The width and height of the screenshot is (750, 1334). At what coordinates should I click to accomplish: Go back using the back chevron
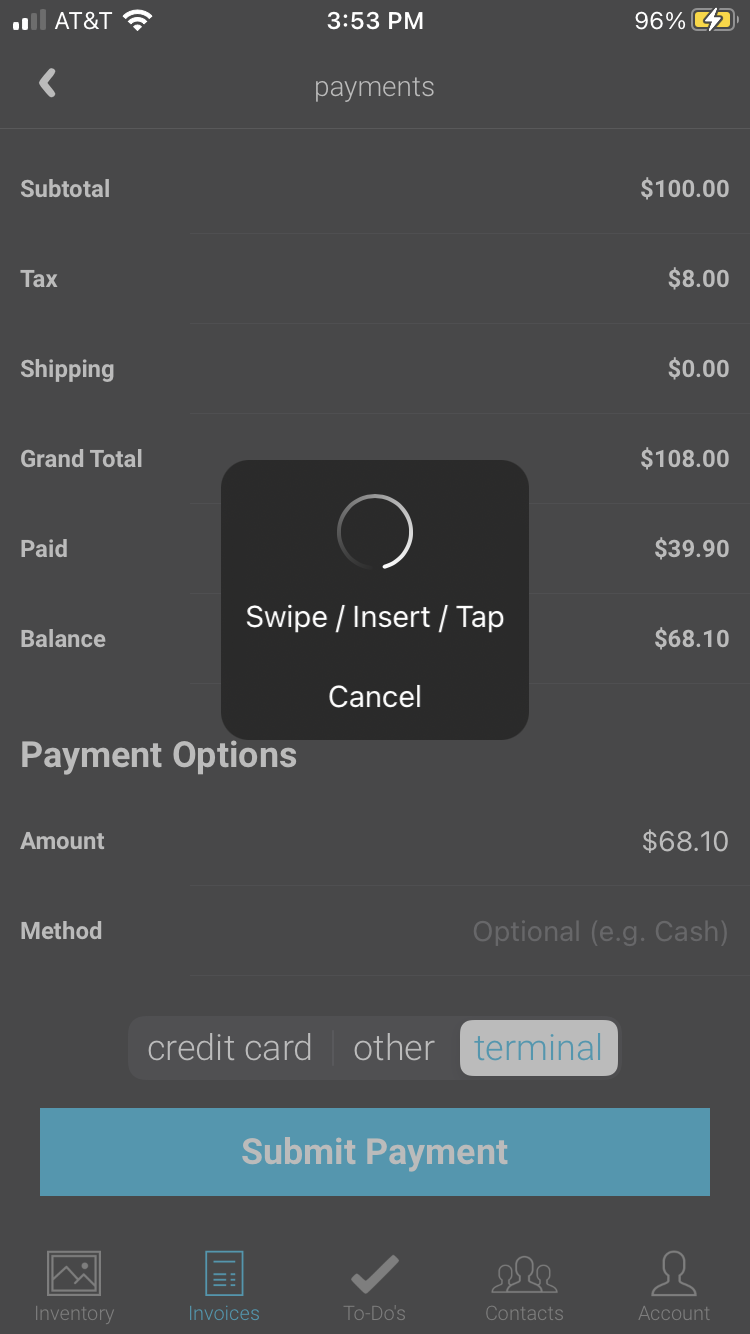click(46, 83)
